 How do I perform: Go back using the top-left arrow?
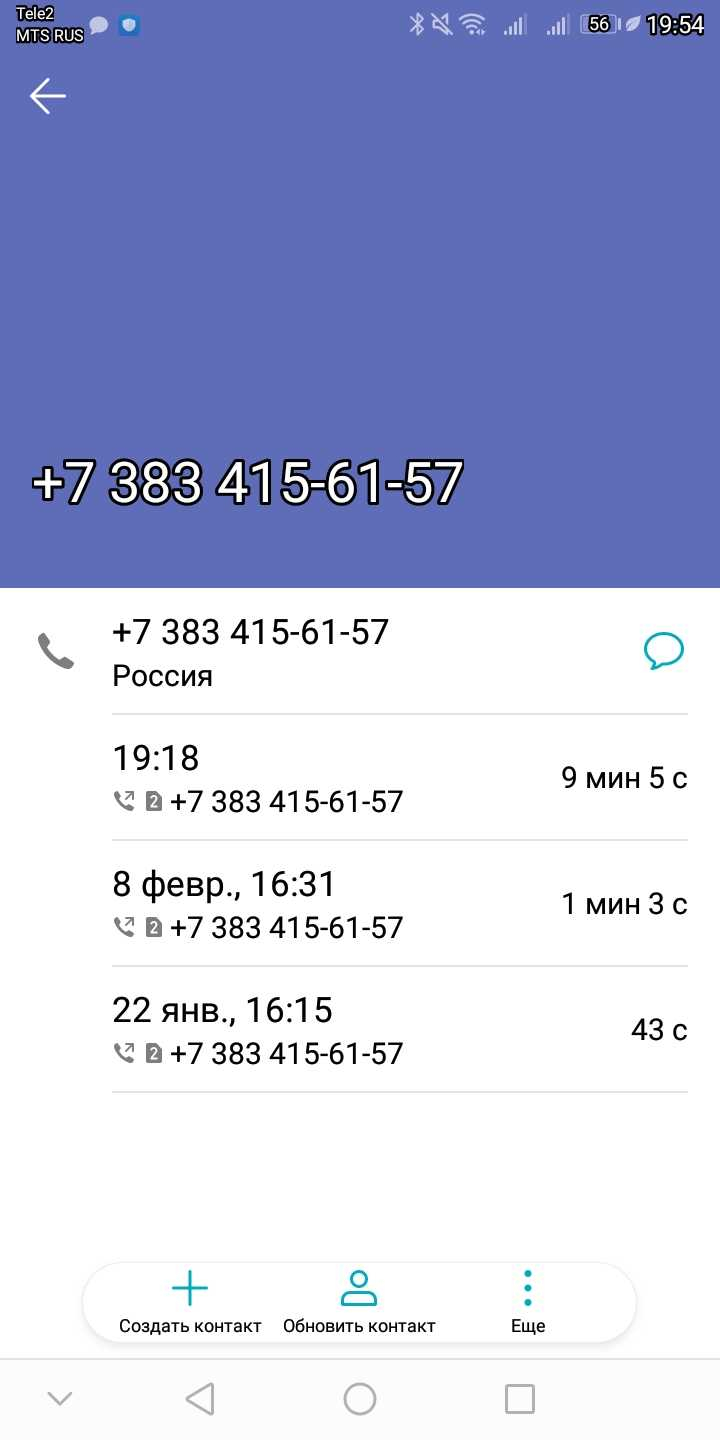click(47, 96)
